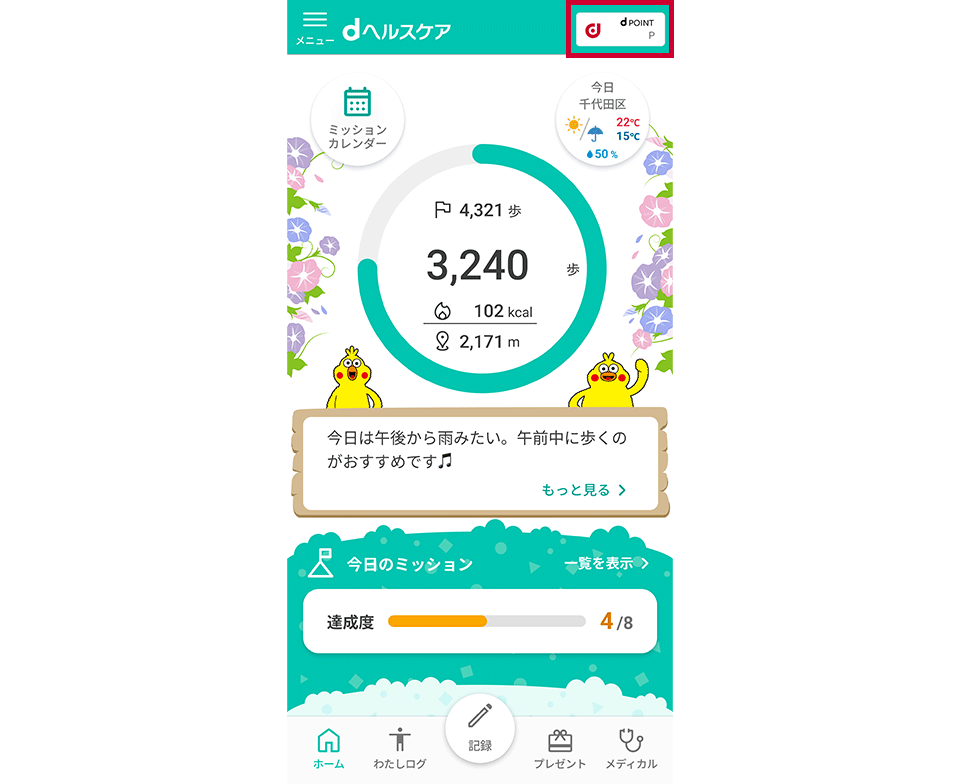This screenshot has width=960, height=784.
Task: Tap もっと見る in the advice message
Action: [584, 490]
